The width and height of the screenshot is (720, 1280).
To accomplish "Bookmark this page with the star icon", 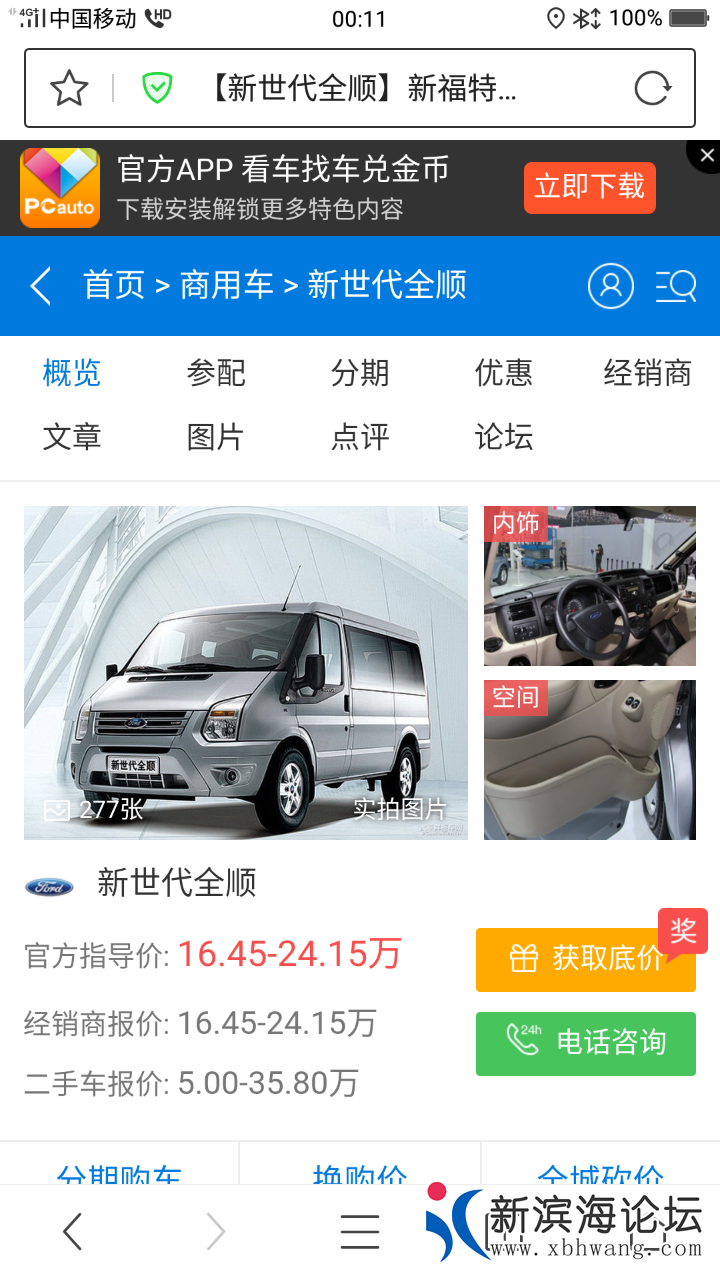I will (69, 89).
